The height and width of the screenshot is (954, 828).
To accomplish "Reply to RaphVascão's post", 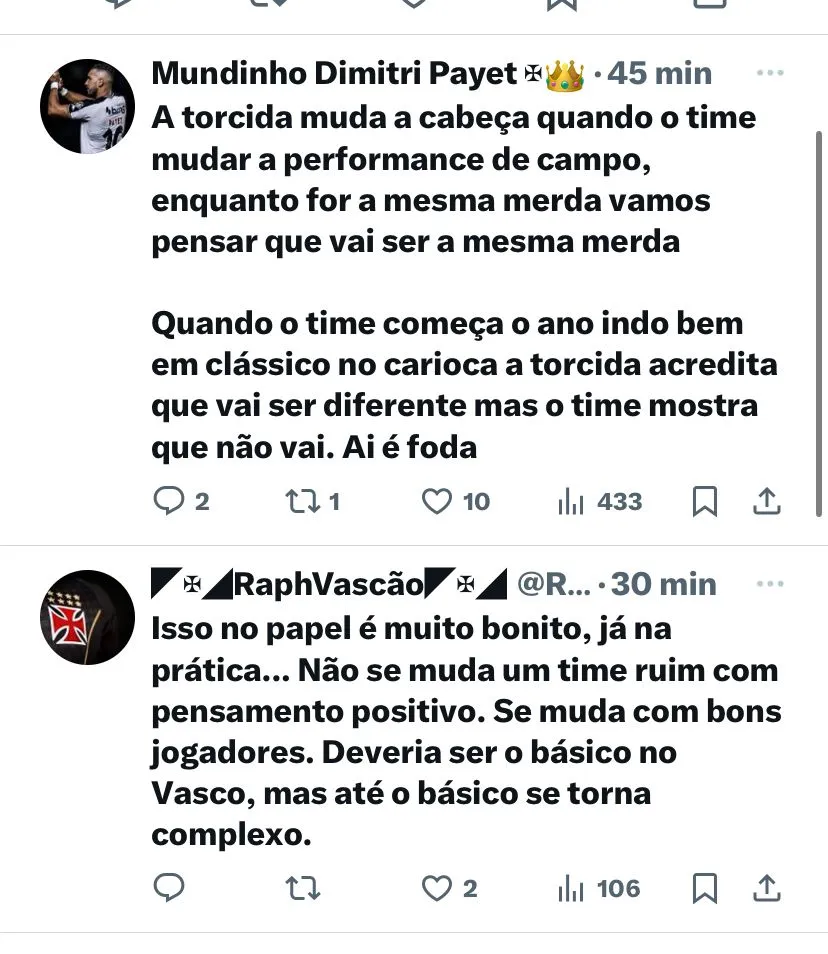I will click(168, 888).
